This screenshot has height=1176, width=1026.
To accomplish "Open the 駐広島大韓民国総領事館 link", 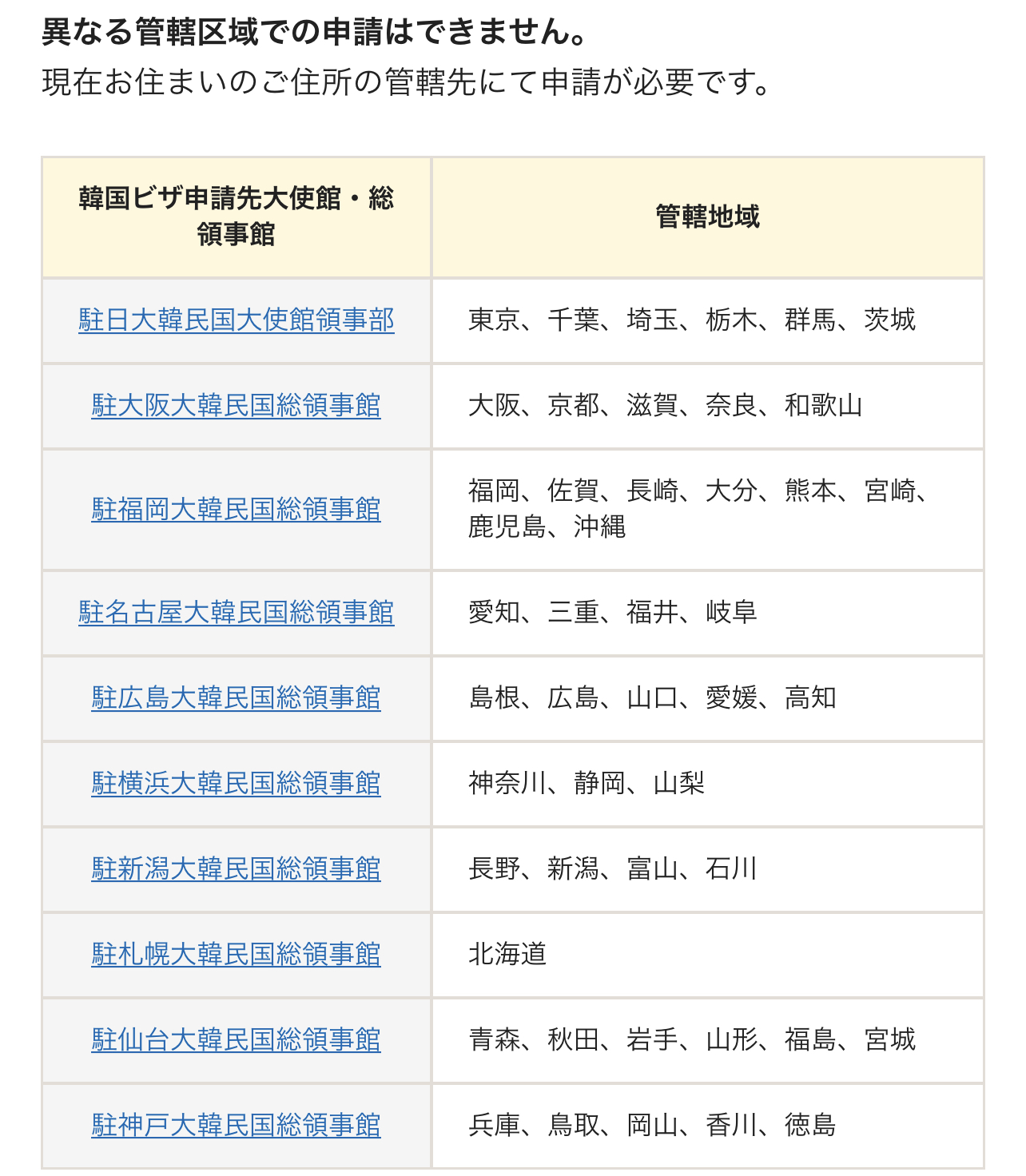I will (x=236, y=698).
